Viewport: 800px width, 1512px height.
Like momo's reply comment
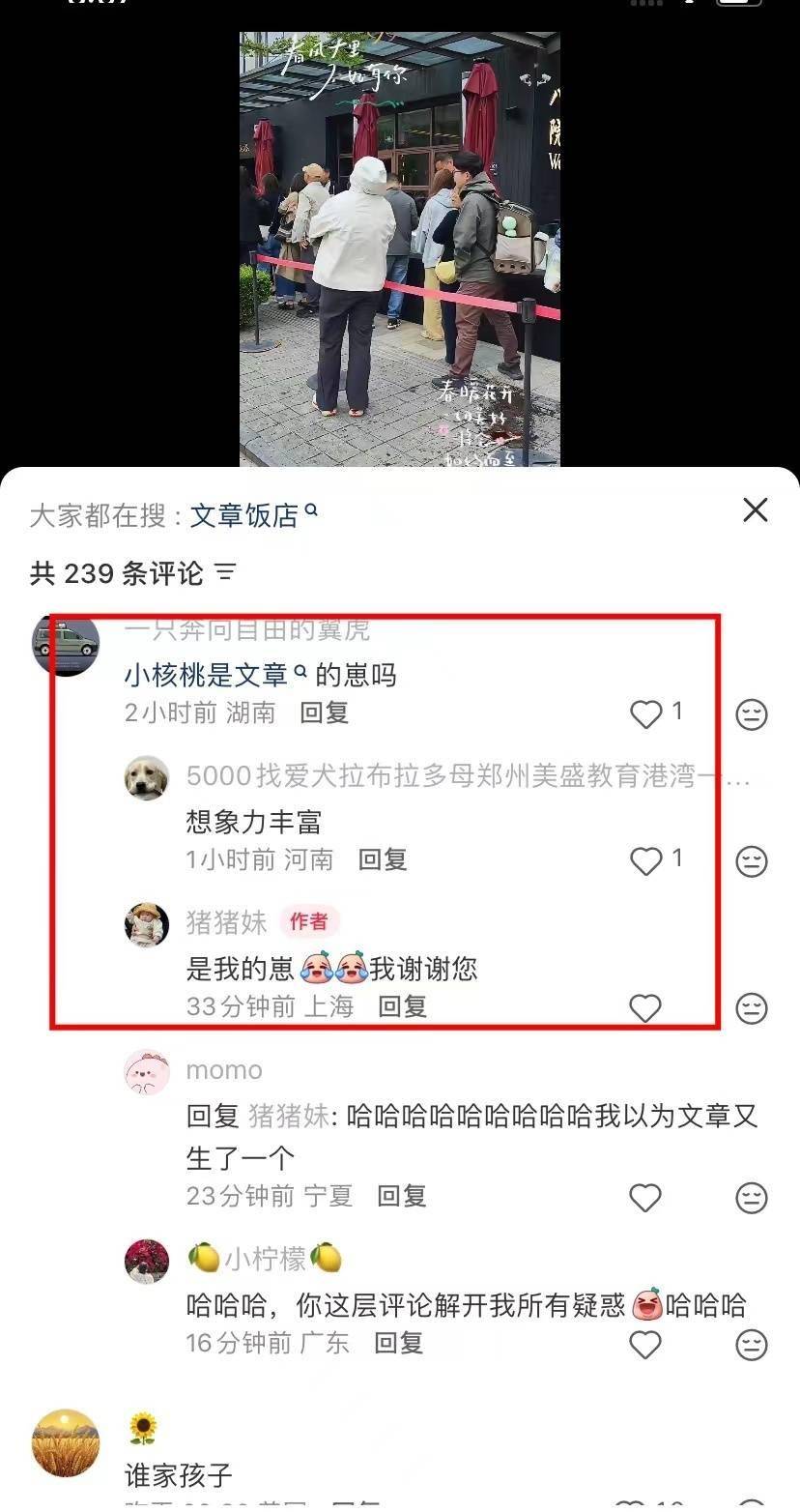pos(645,1198)
